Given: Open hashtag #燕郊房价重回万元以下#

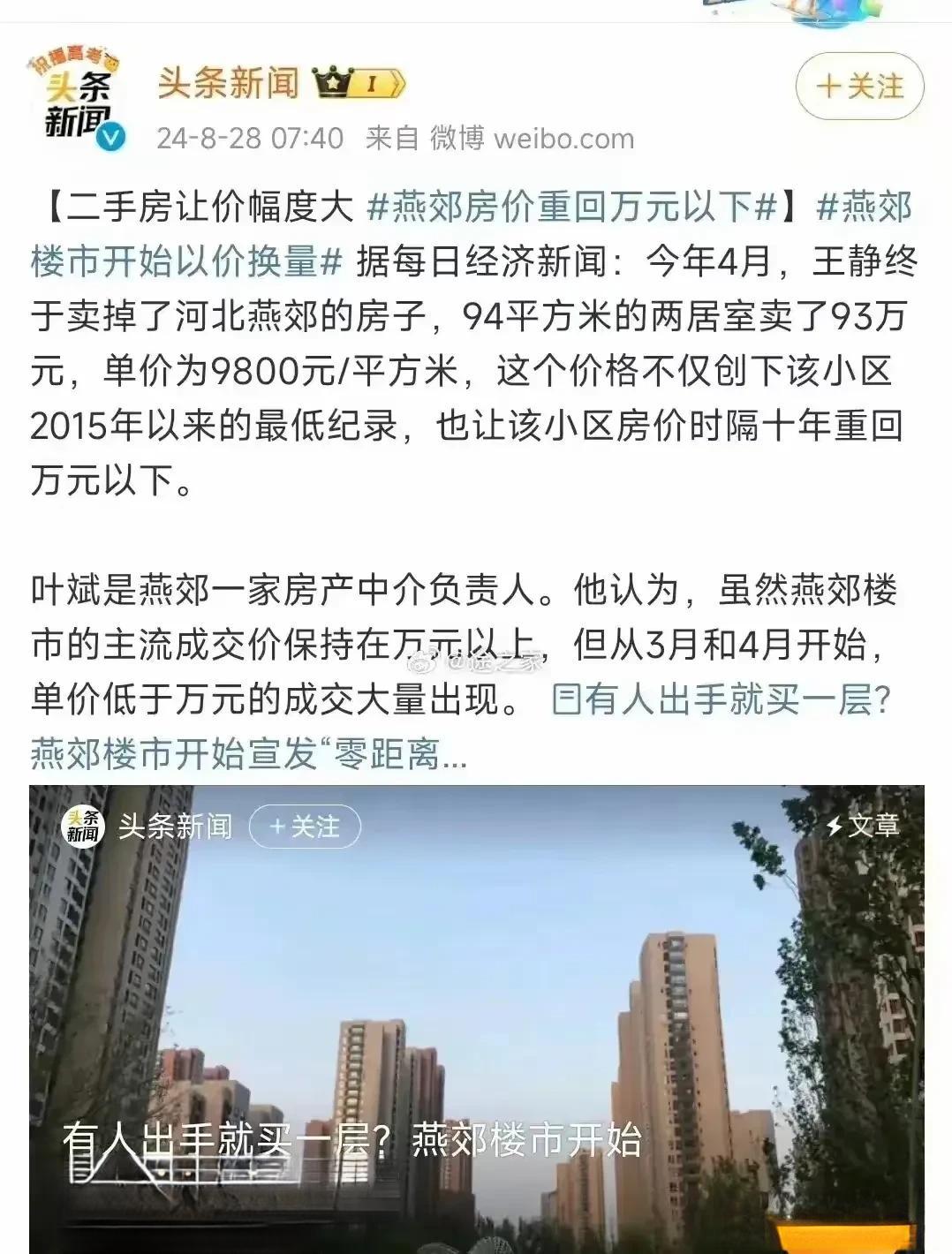Looking at the screenshot, I should [571, 209].
